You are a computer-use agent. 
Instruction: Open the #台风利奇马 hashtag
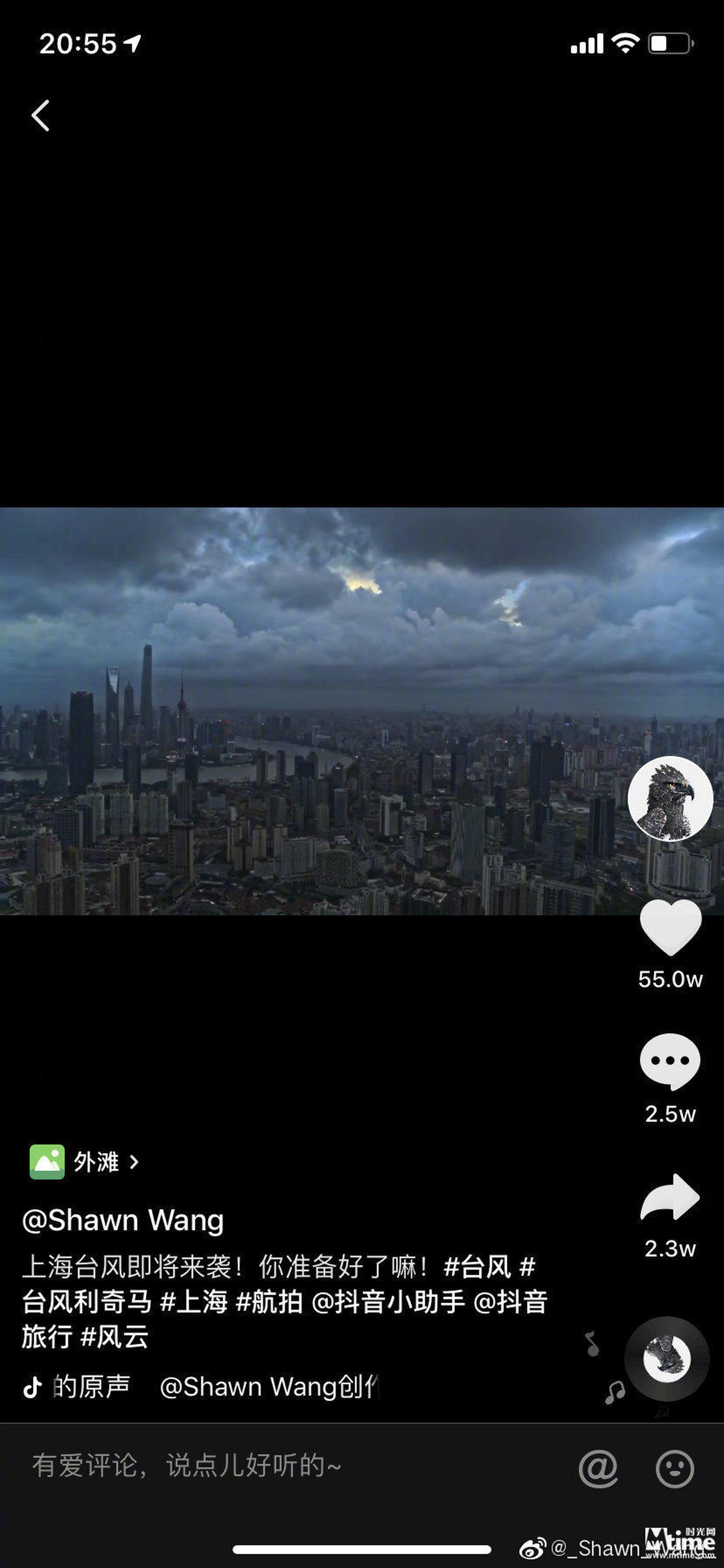pyautogui.click(x=86, y=1302)
